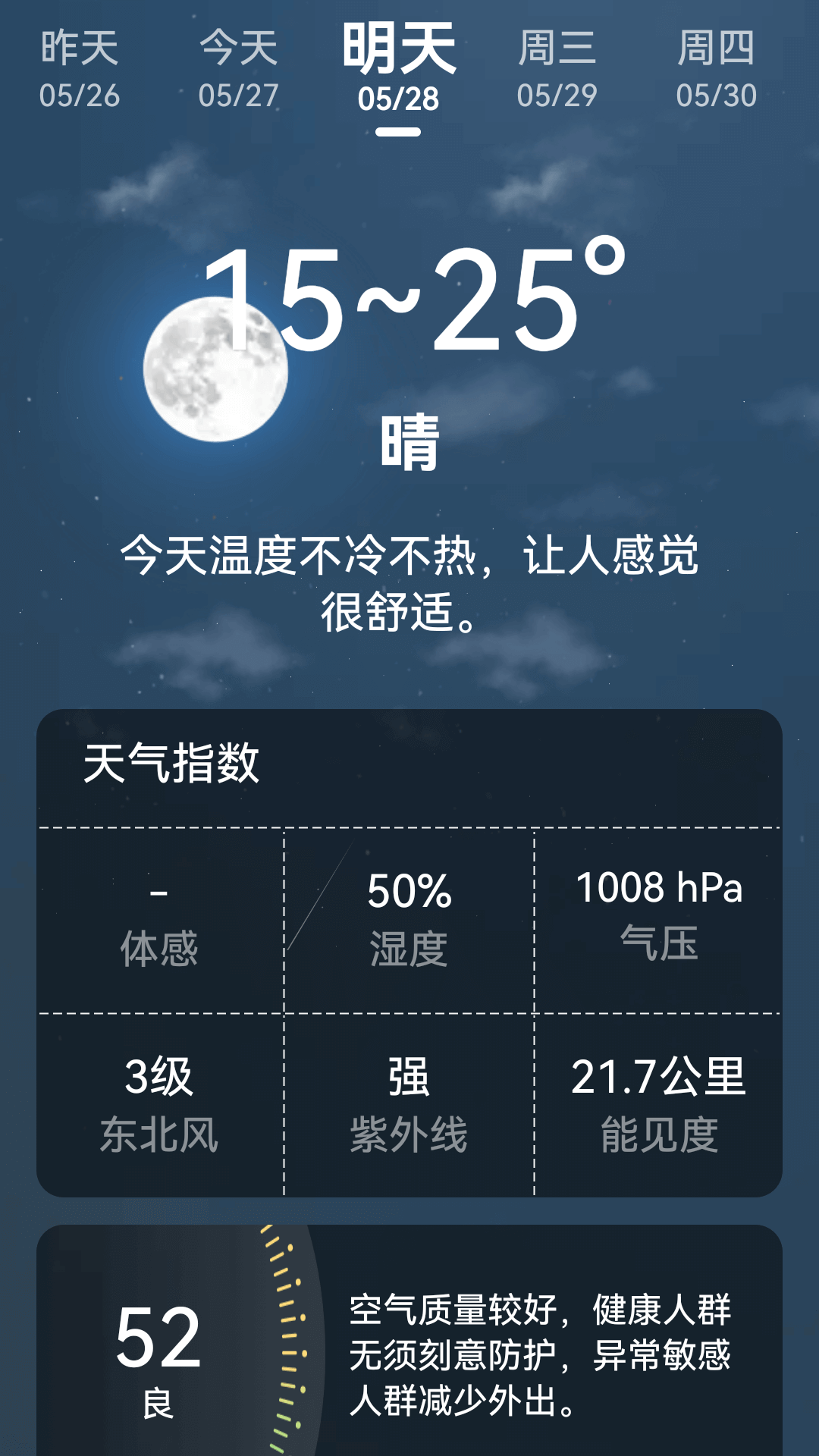View the 周三 05/29 forecast
This screenshot has width=819, height=1456.
[x=559, y=64]
